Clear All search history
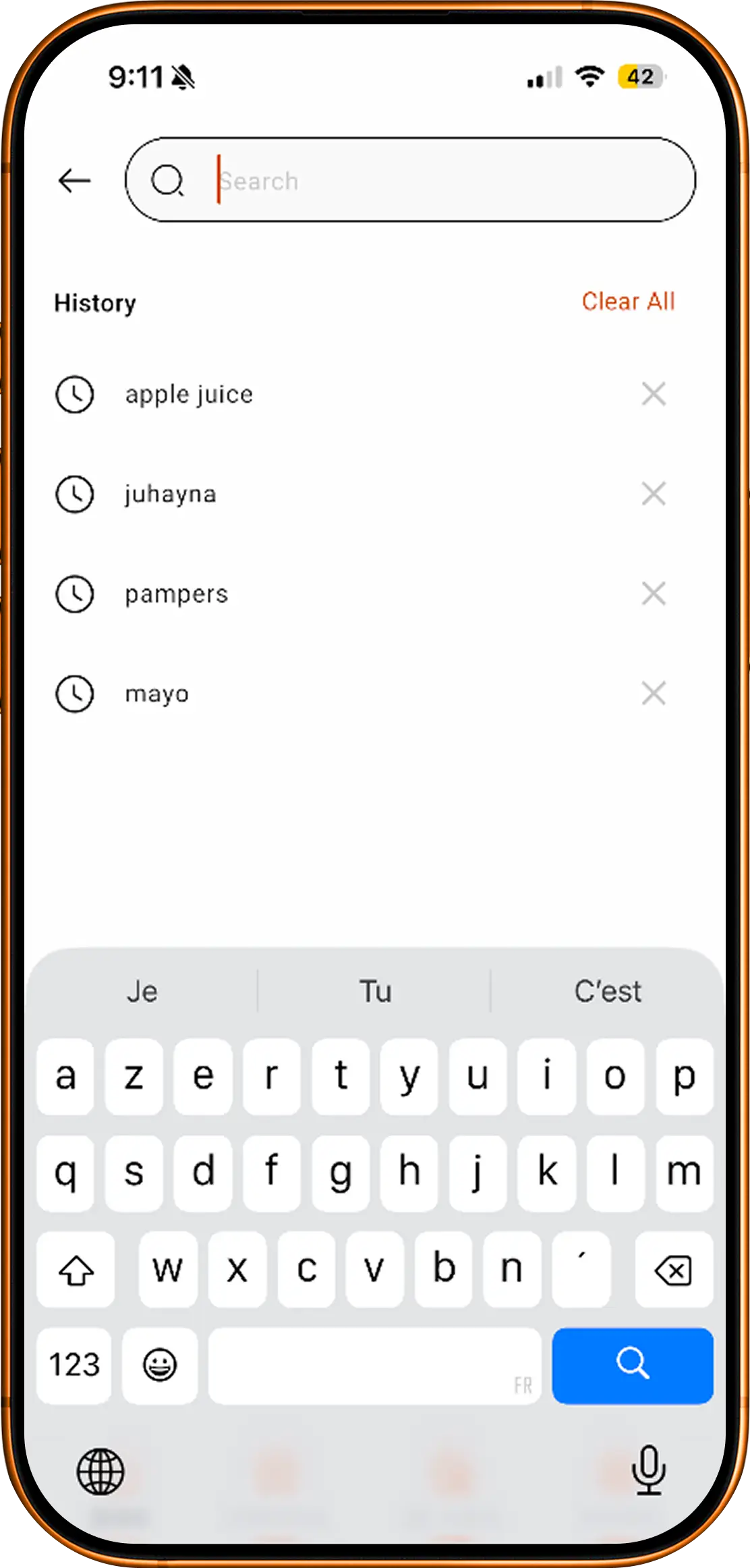Image resolution: width=750 pixels, height=1568 pixels. coord(628,302)
